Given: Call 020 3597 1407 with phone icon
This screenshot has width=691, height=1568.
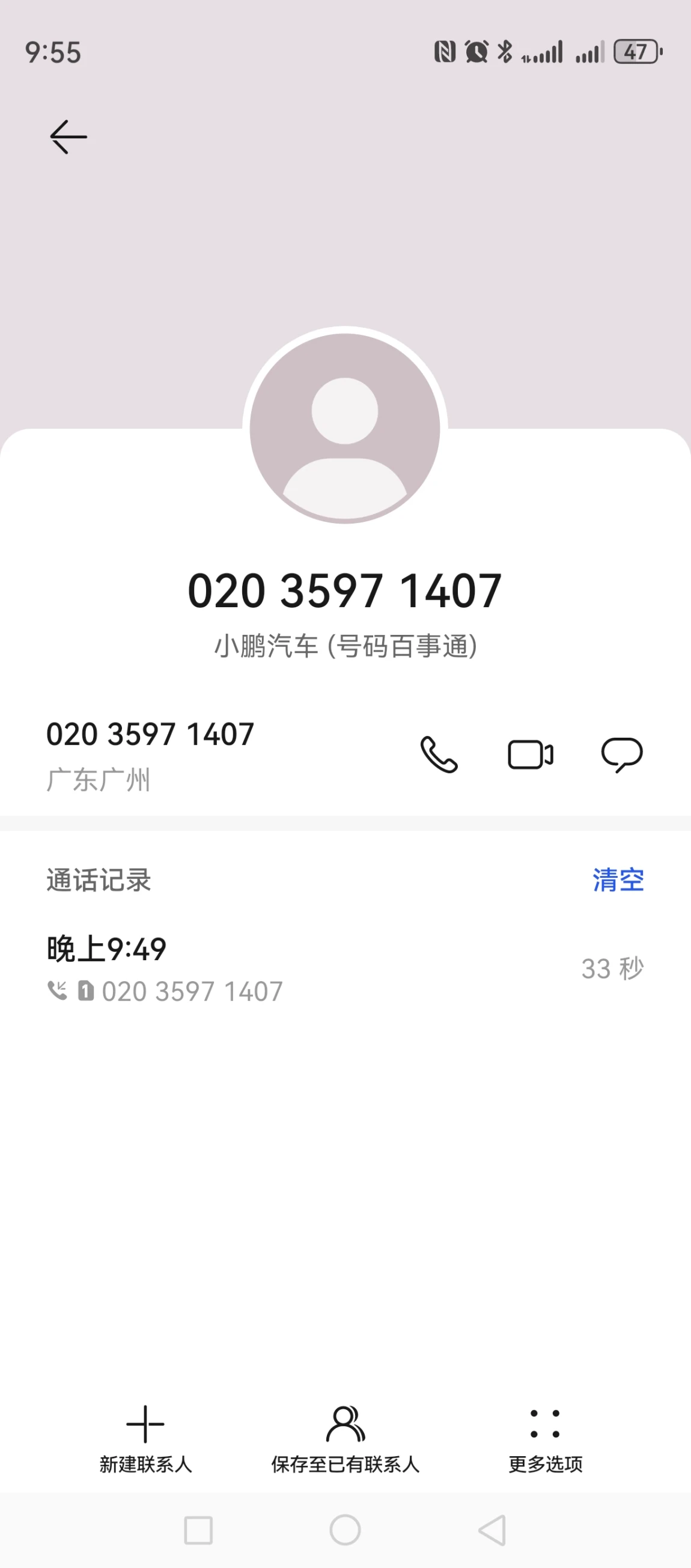Looking at the screenshot, I should click(x=439, y=755).
